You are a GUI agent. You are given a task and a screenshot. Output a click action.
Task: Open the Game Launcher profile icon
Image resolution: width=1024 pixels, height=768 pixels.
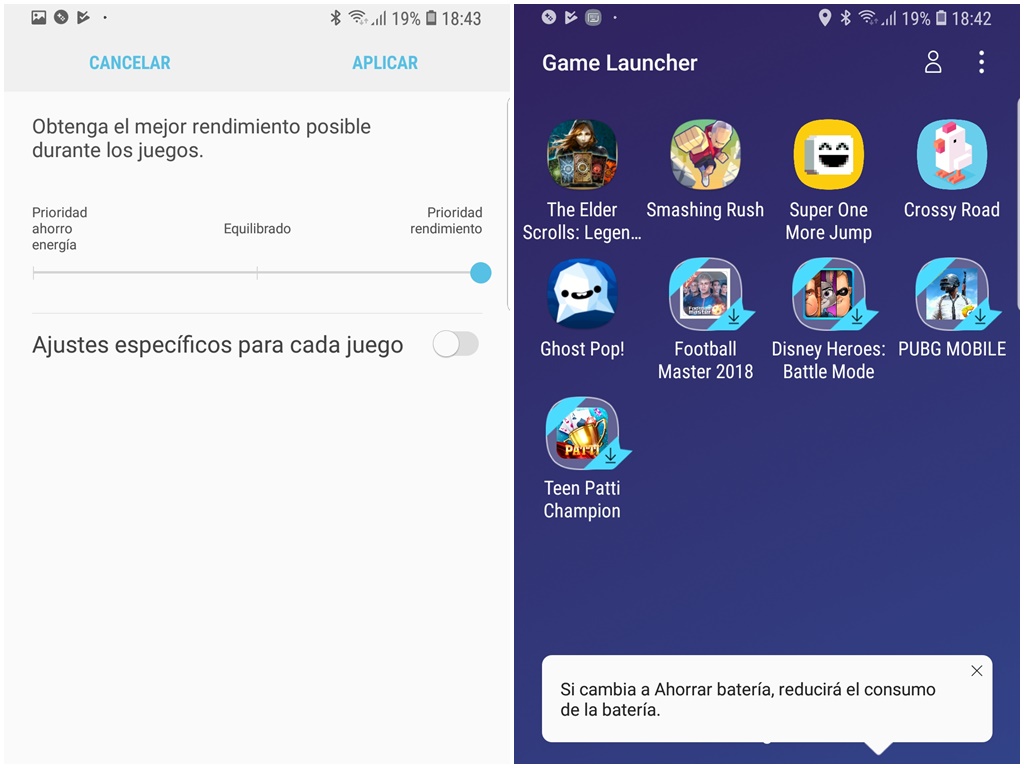pyautogui.click(x=933, y=62)
